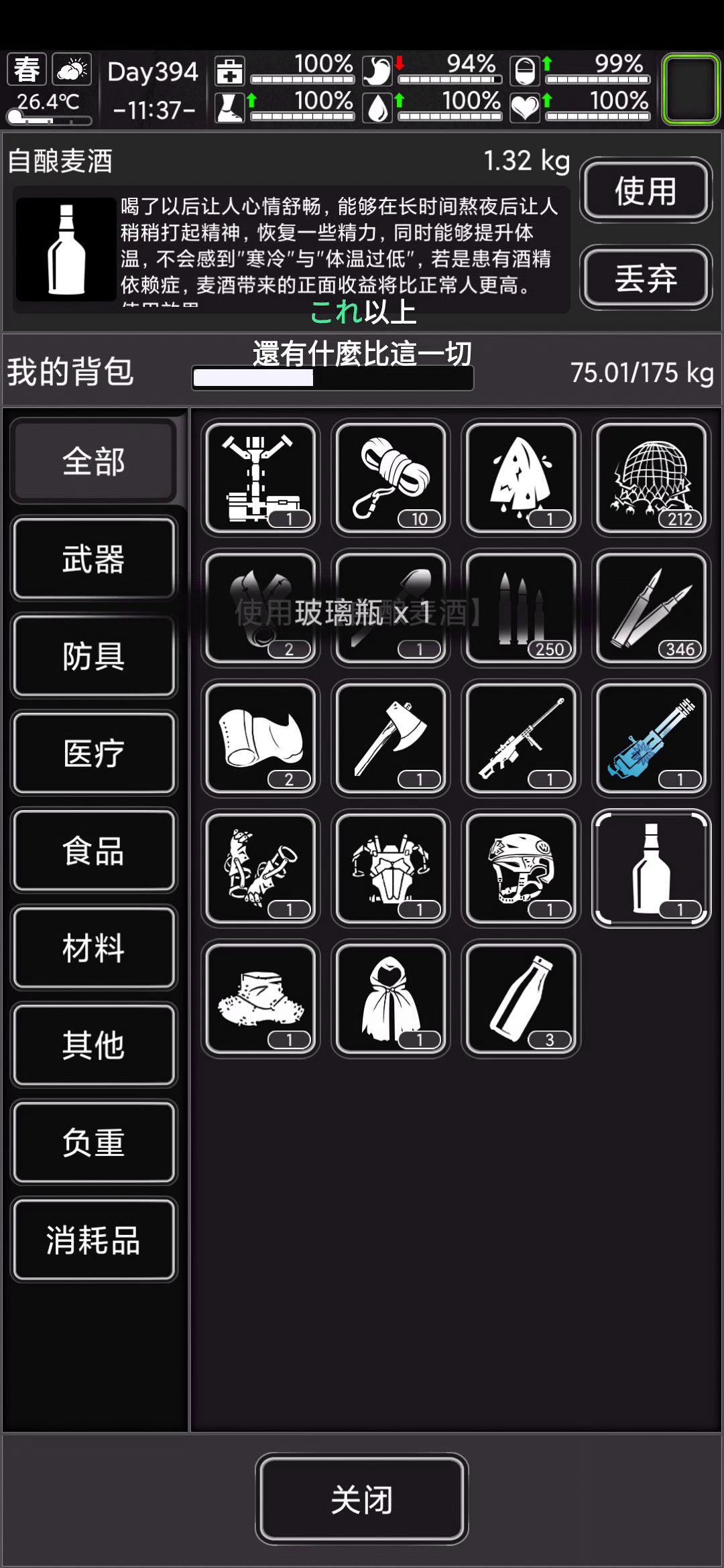
Task: Switch to 其他 category
Action: (x=94, y=1045)
